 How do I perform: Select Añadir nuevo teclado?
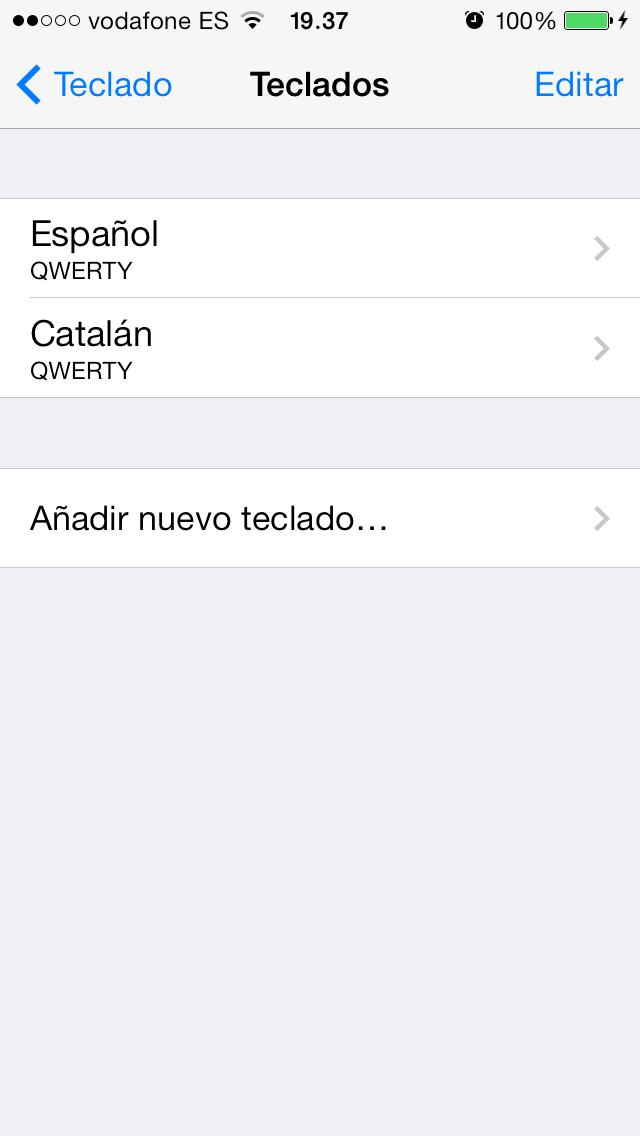coord(320,518)
